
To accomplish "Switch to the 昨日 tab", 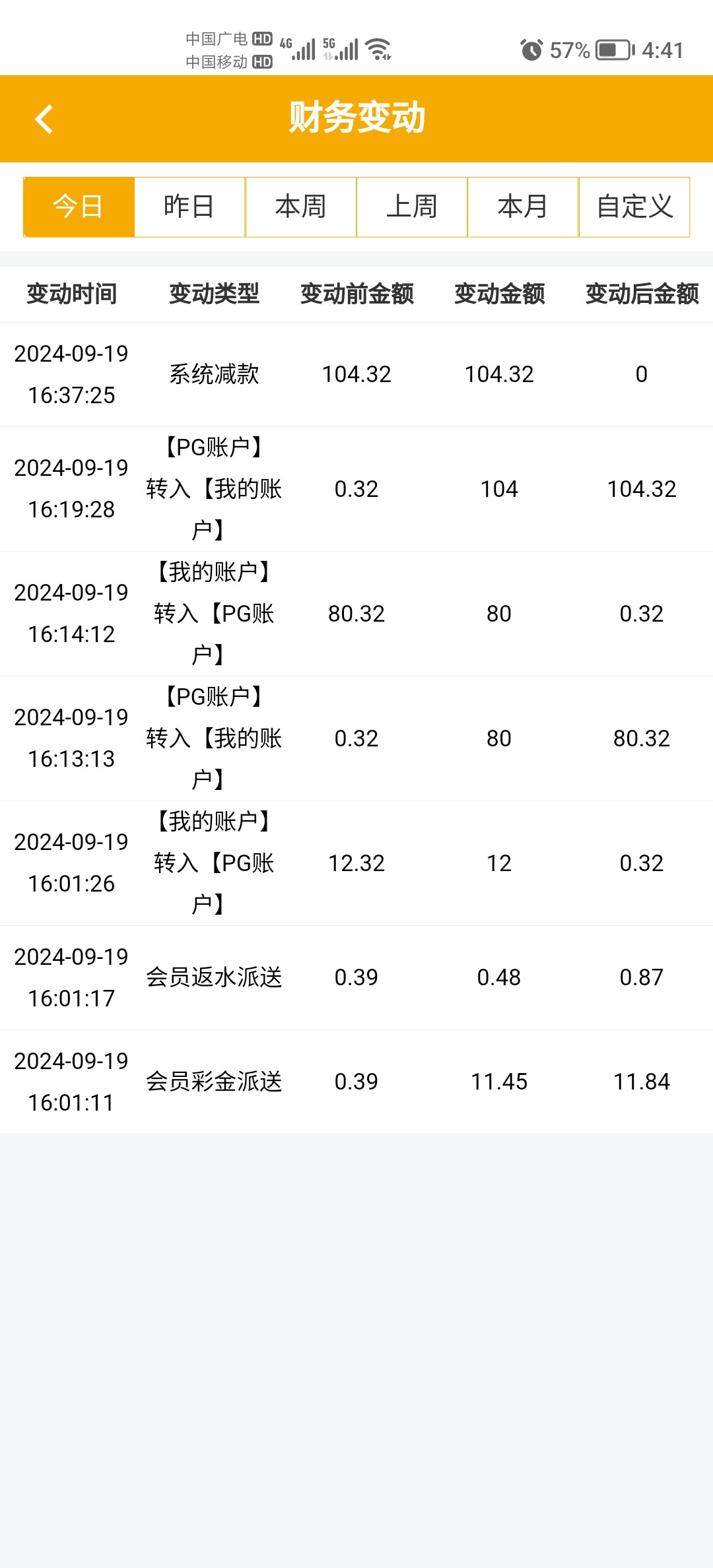I will coord(189,207).
